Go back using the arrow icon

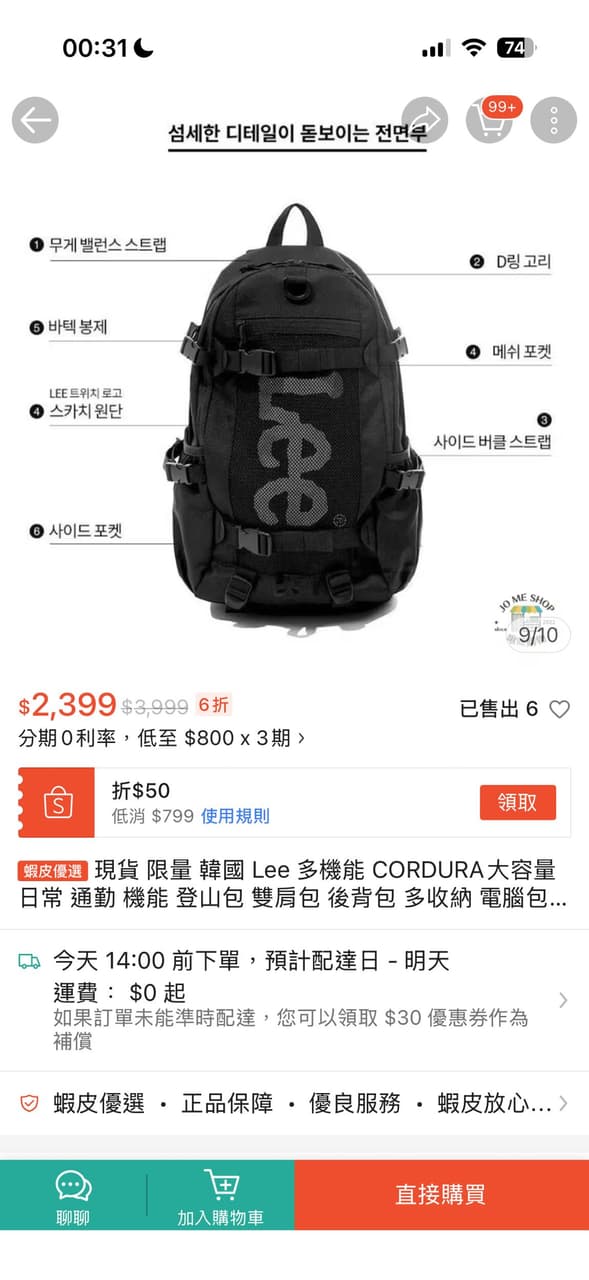[x=35, y=121]
